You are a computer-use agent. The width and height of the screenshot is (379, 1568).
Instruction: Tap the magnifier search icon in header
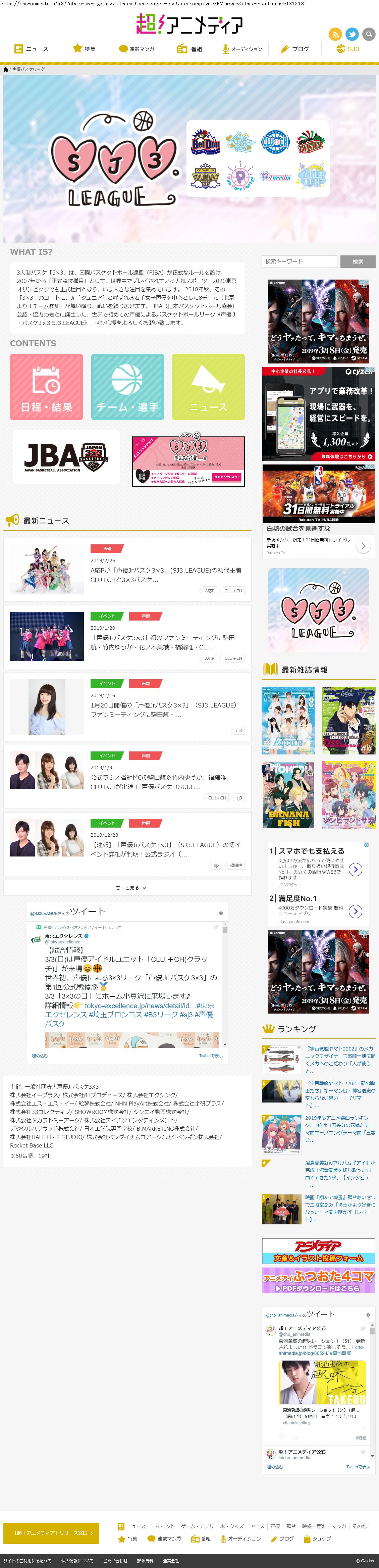pyautogui.click(x=369, y=34)
